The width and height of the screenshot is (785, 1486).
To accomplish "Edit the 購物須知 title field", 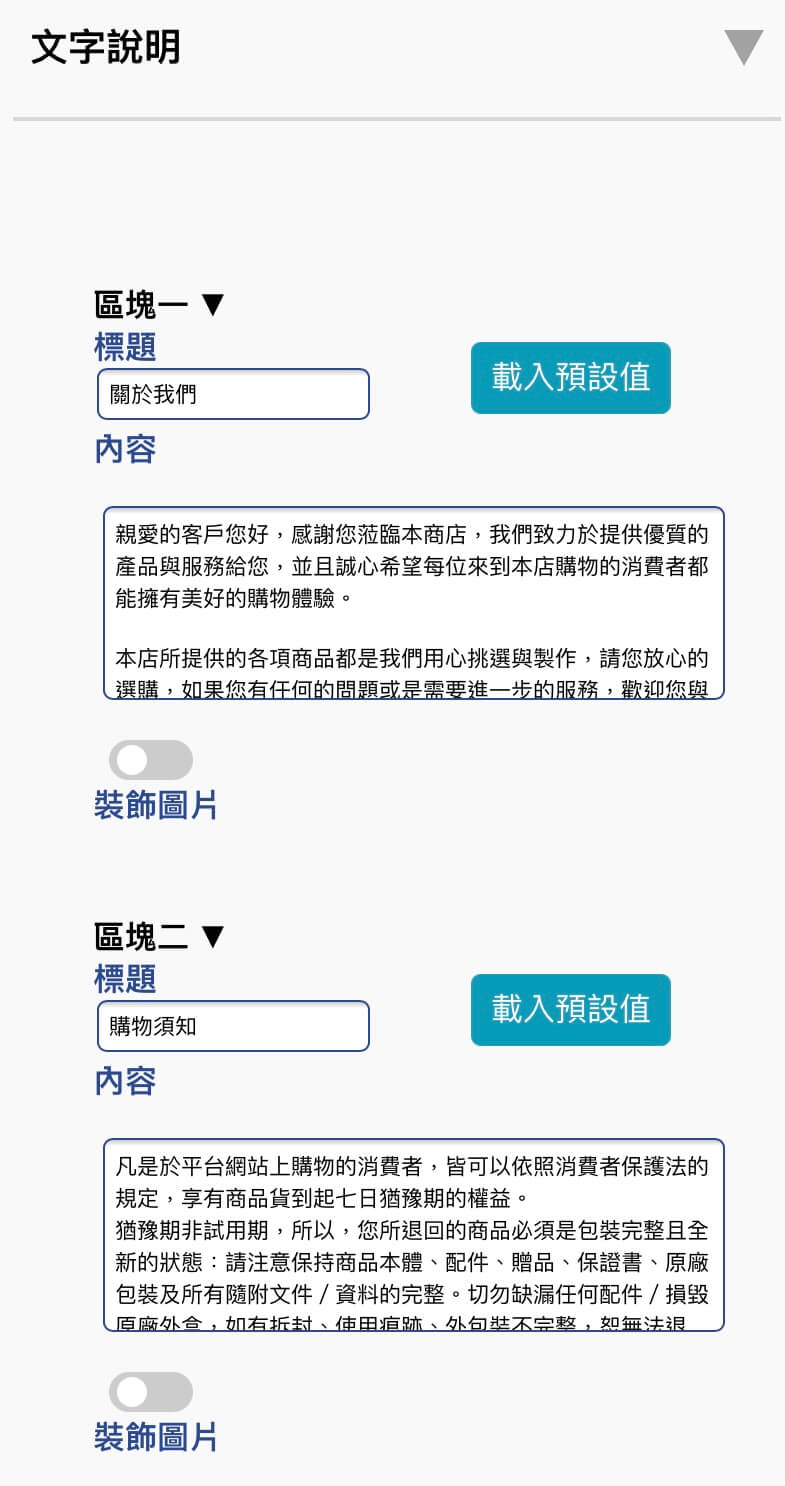I will [233, 1026].
